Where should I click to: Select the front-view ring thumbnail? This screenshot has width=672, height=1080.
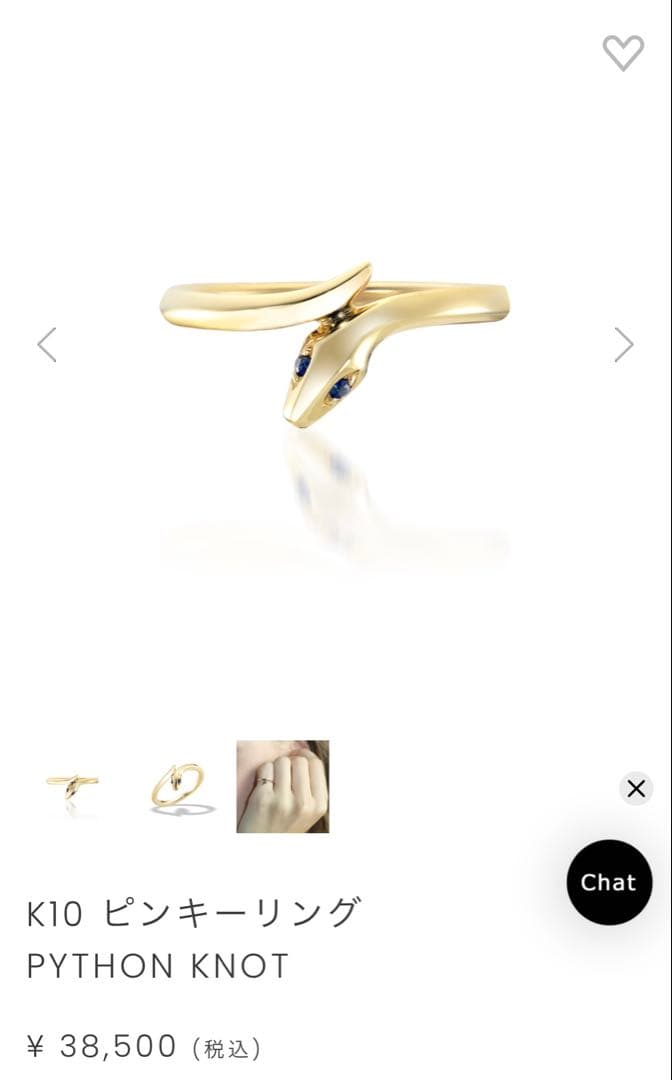click(72, 786)
